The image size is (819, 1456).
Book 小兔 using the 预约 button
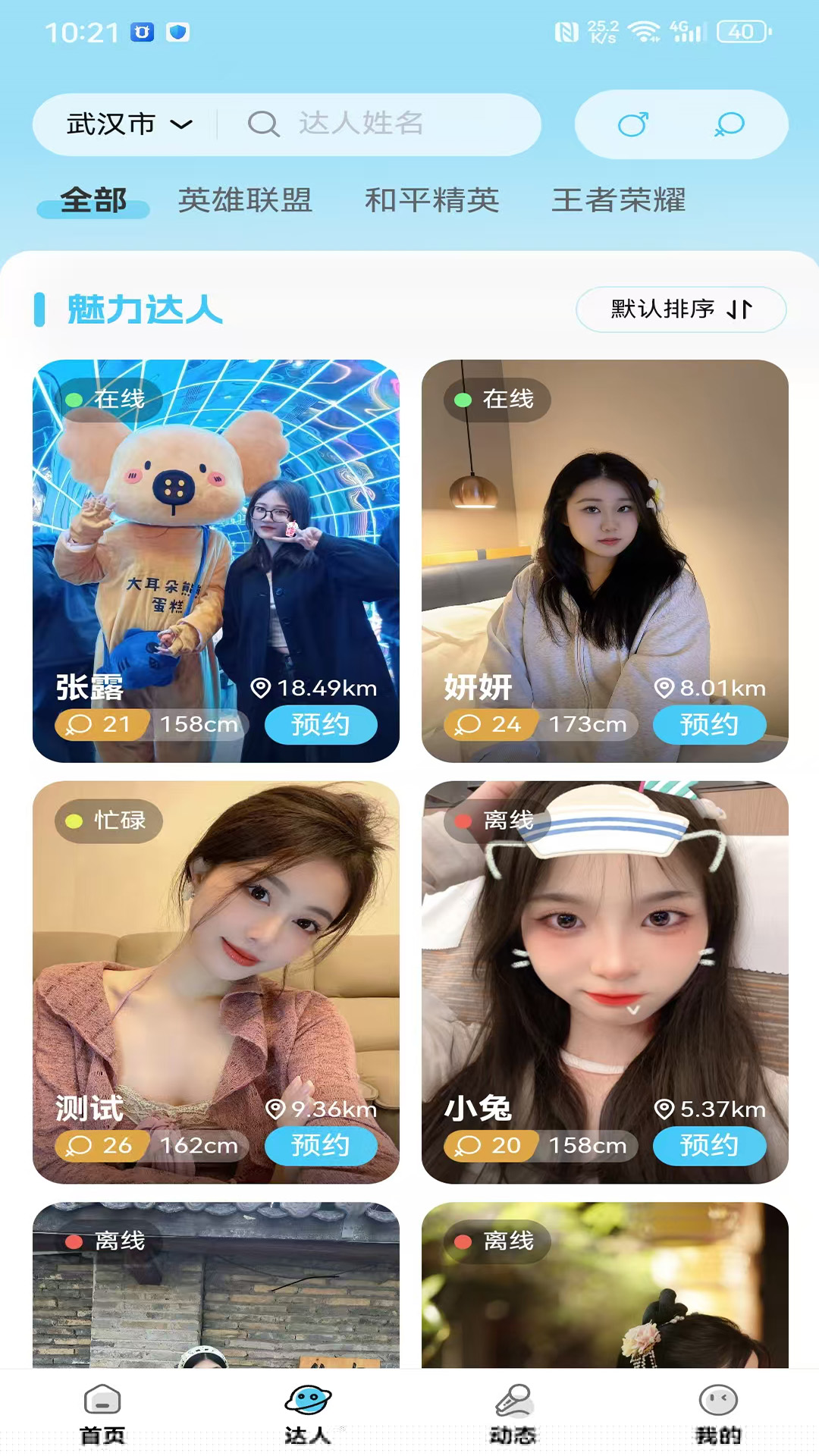[709, 1145]
